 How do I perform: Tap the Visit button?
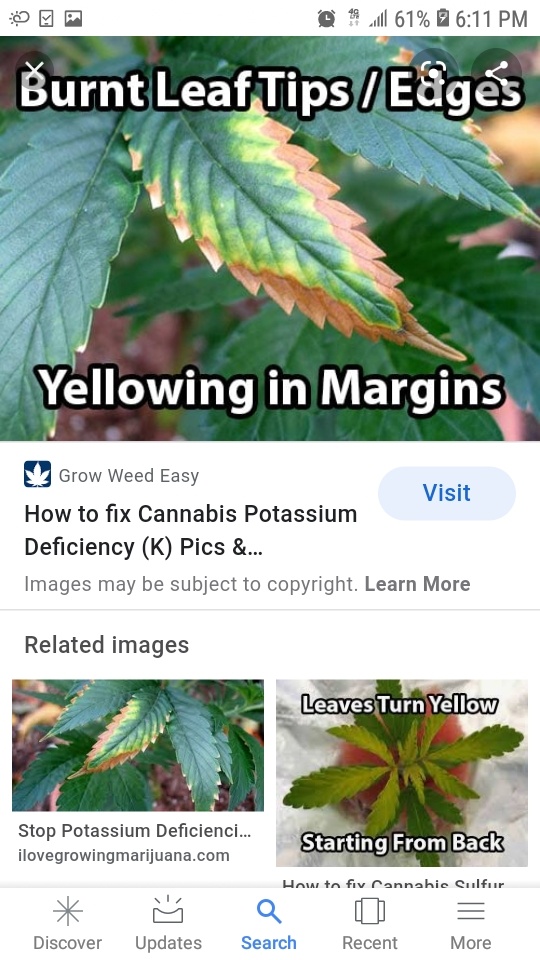446,493
